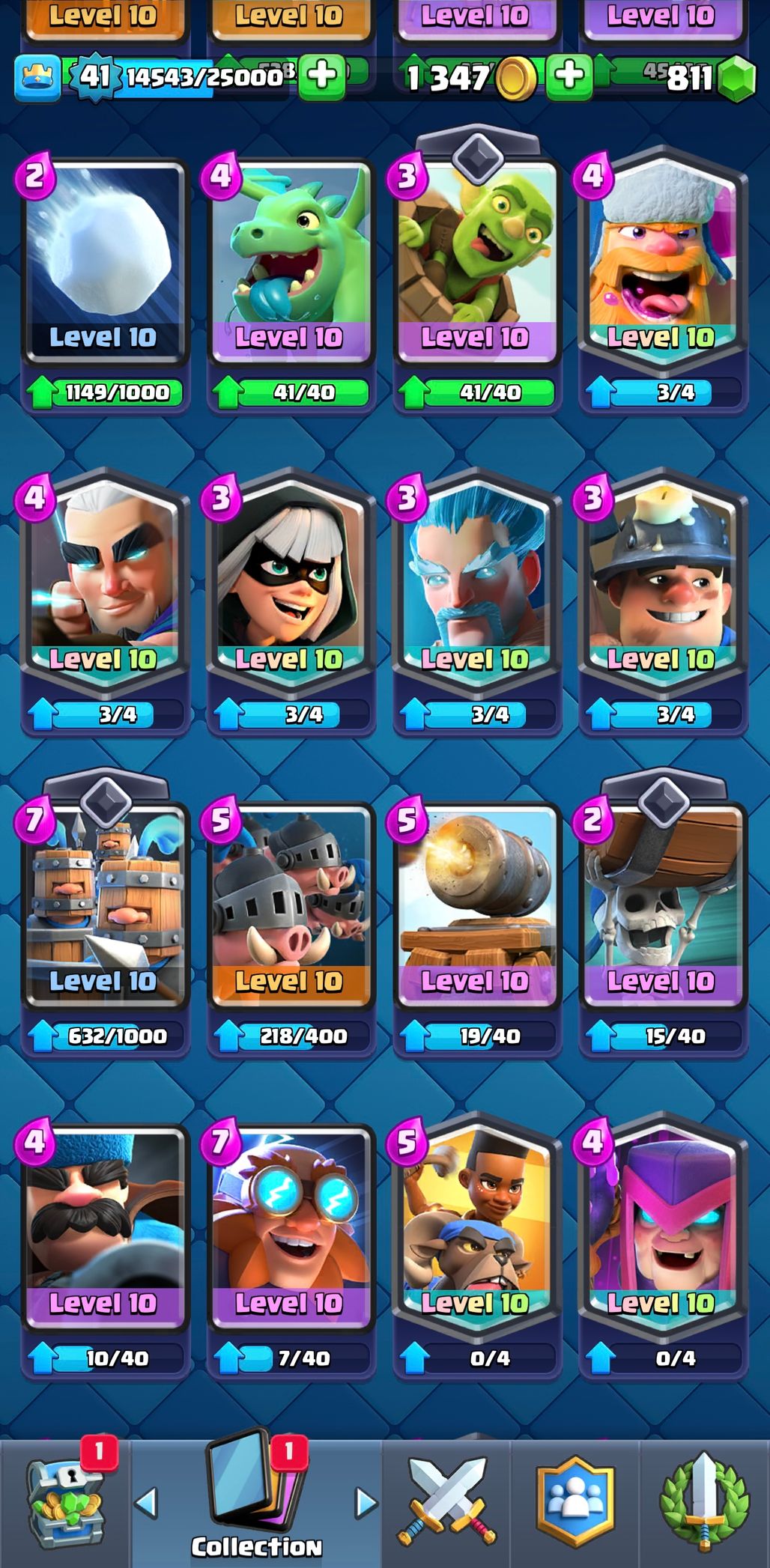Tap the green plus beside the experience bar
This screenshot has height=1568, width=770.
pyautogui.click(x=322, y=75)
